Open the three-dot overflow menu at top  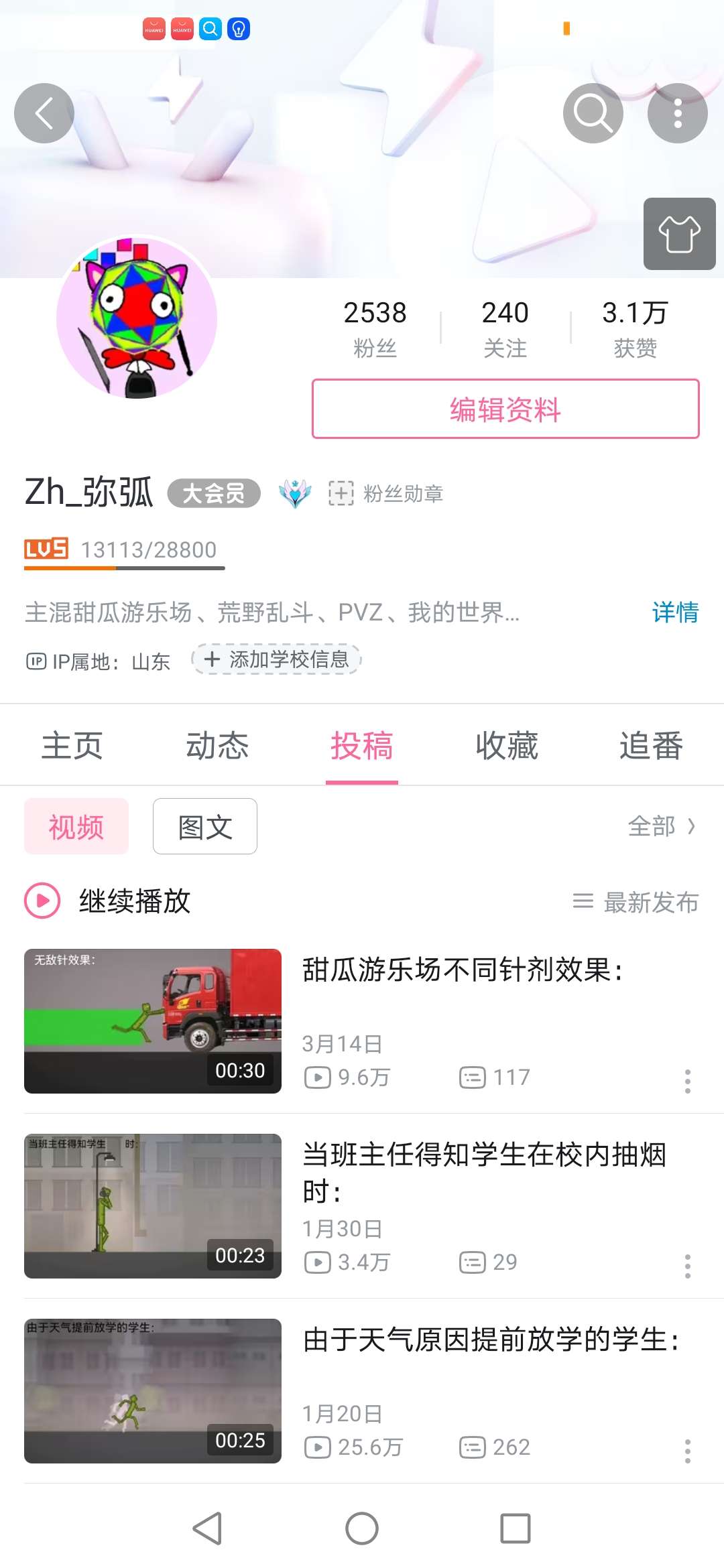click(x=677, y=113)
